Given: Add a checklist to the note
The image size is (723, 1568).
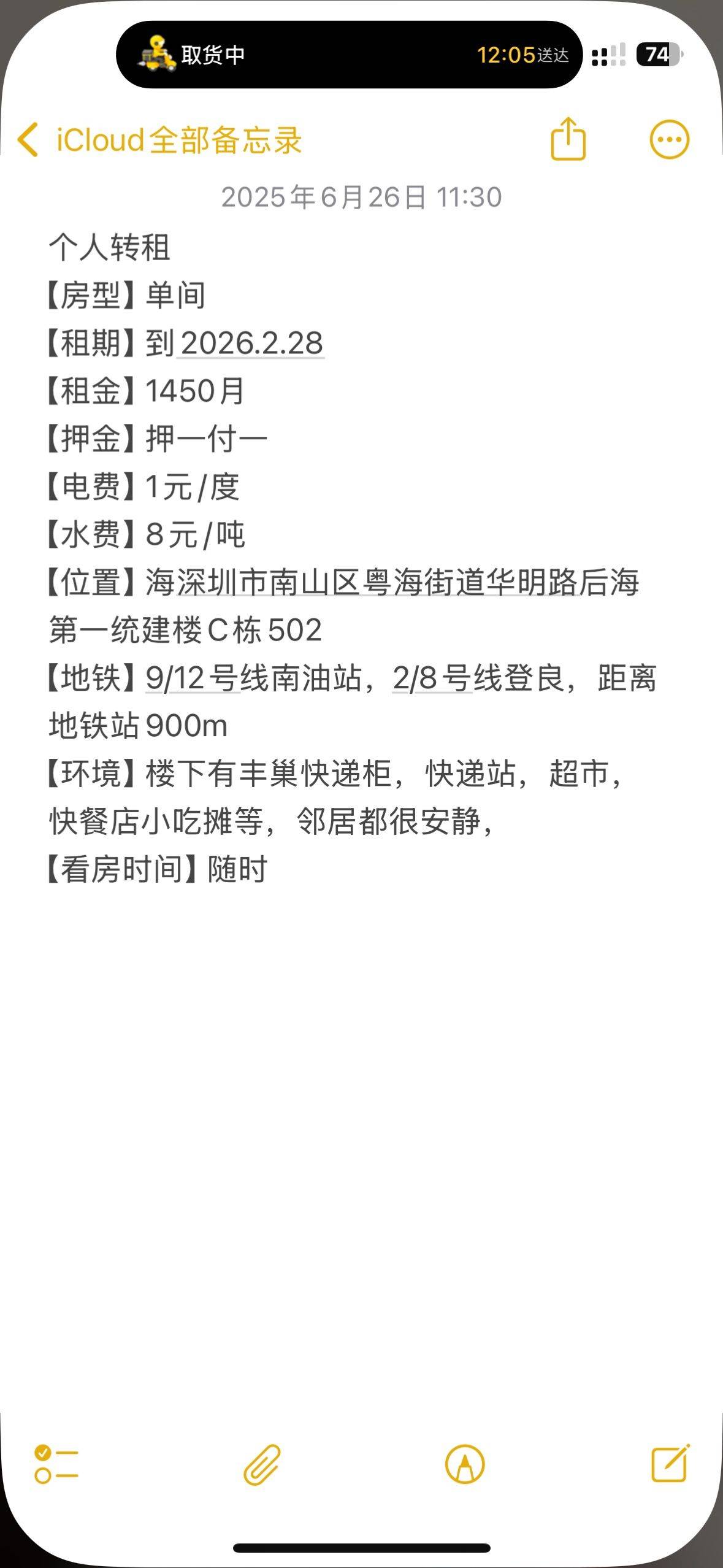Looking at the screenshot, I should pos(56,1464).
